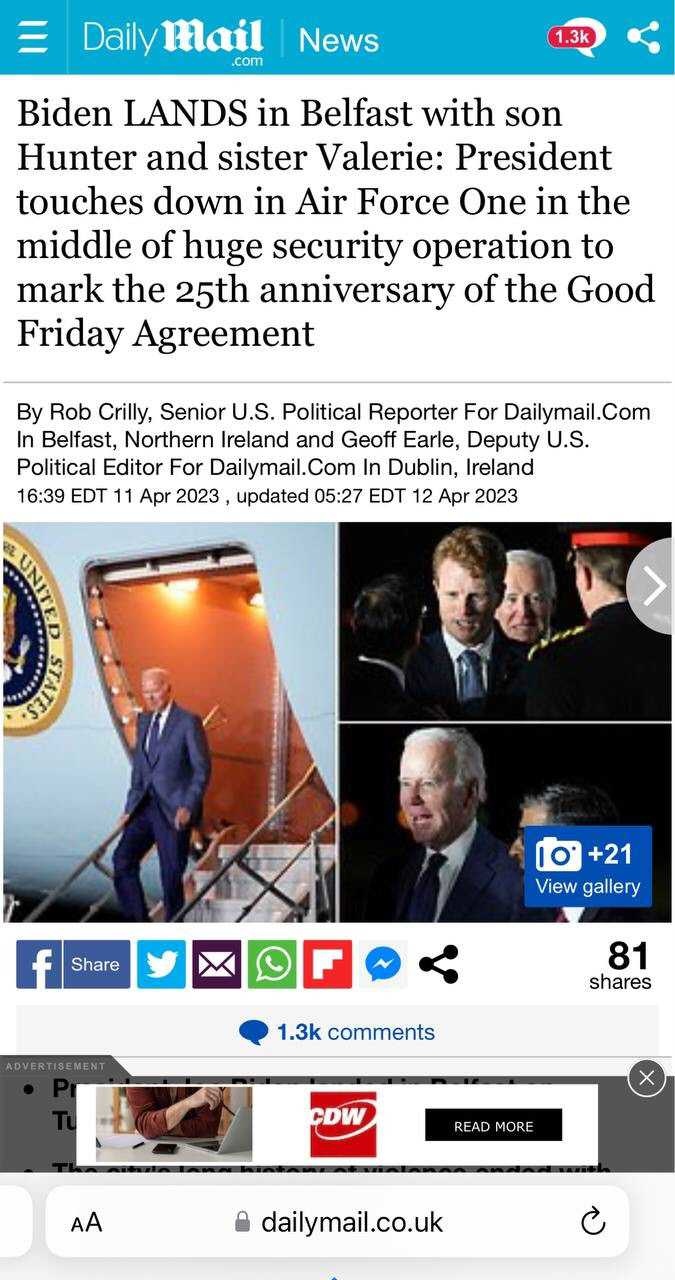Open the hamburger menu
The width and height of the screenshot is (675, 1280).
click(x=33, y=37)
